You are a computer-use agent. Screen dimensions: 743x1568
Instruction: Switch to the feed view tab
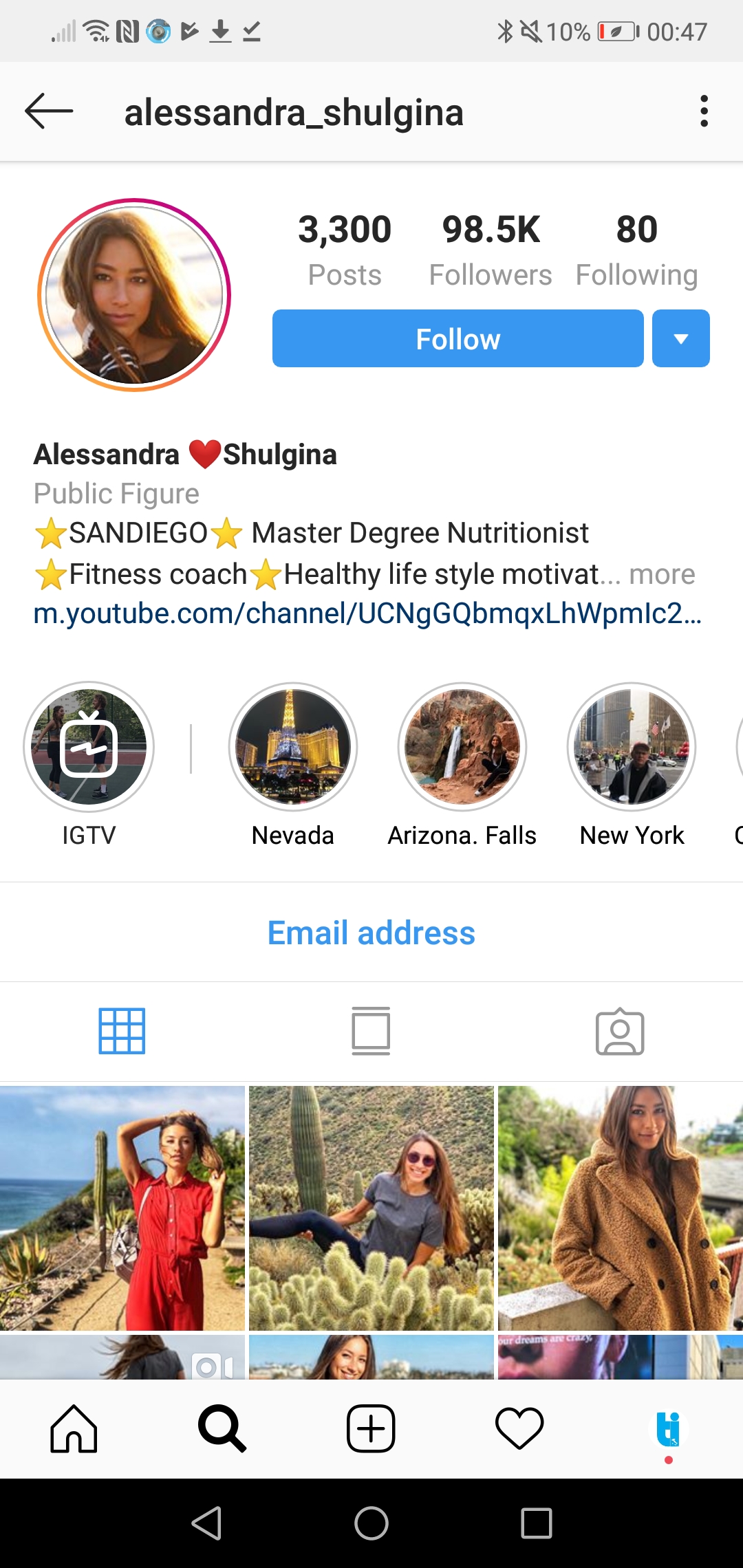coord(371,1030)
